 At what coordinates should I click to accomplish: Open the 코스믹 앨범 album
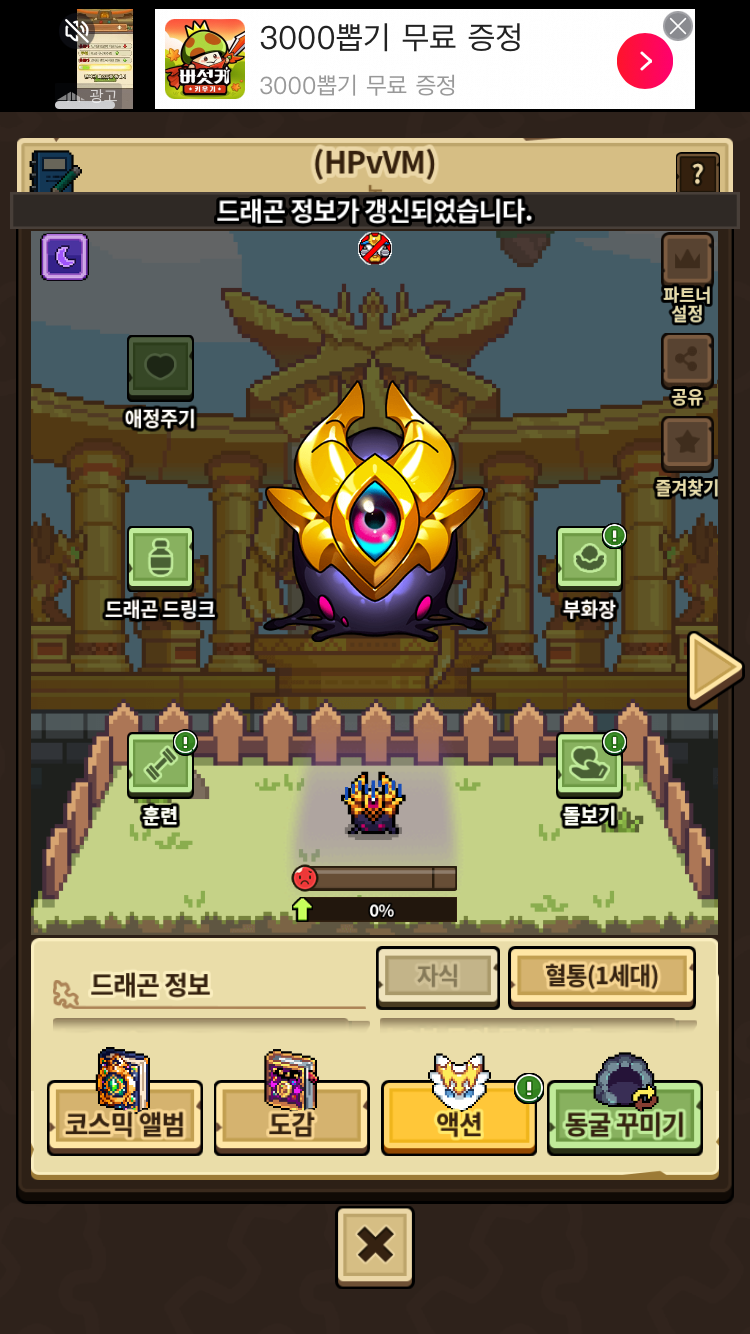pyautogui.click(x=125, y=1122)
